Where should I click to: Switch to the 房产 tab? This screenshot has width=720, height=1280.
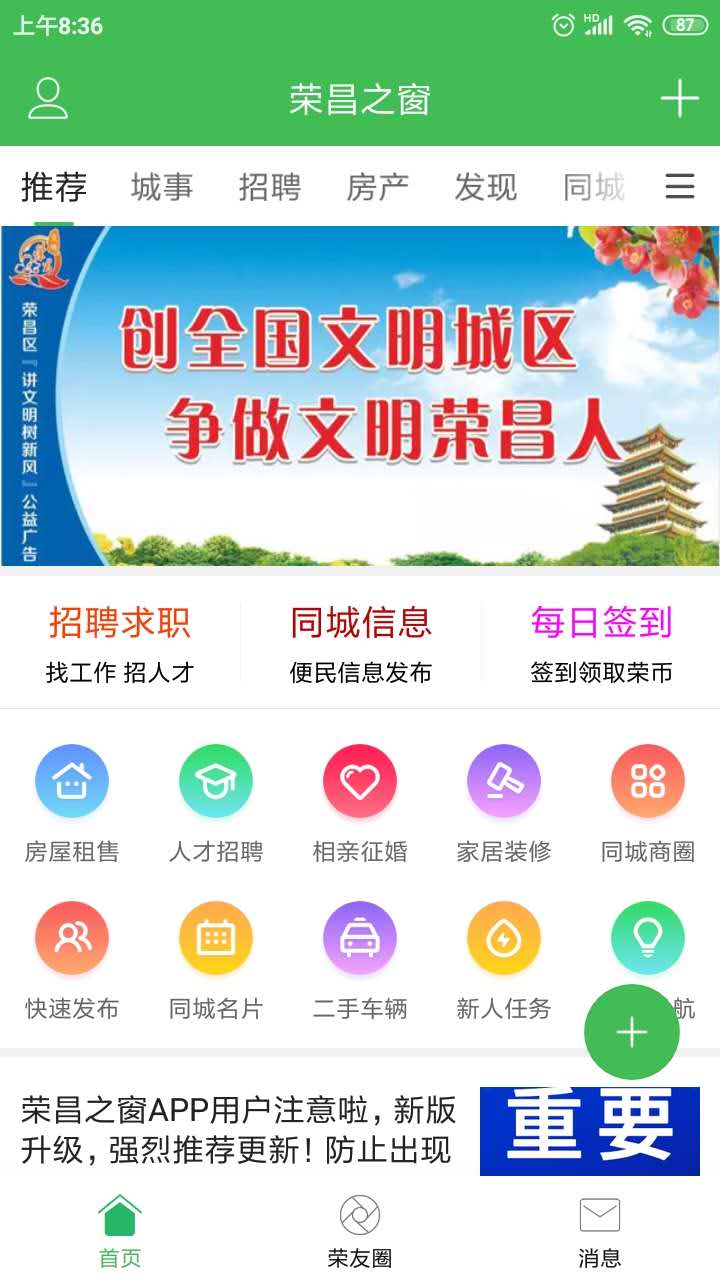coord(377,187)
